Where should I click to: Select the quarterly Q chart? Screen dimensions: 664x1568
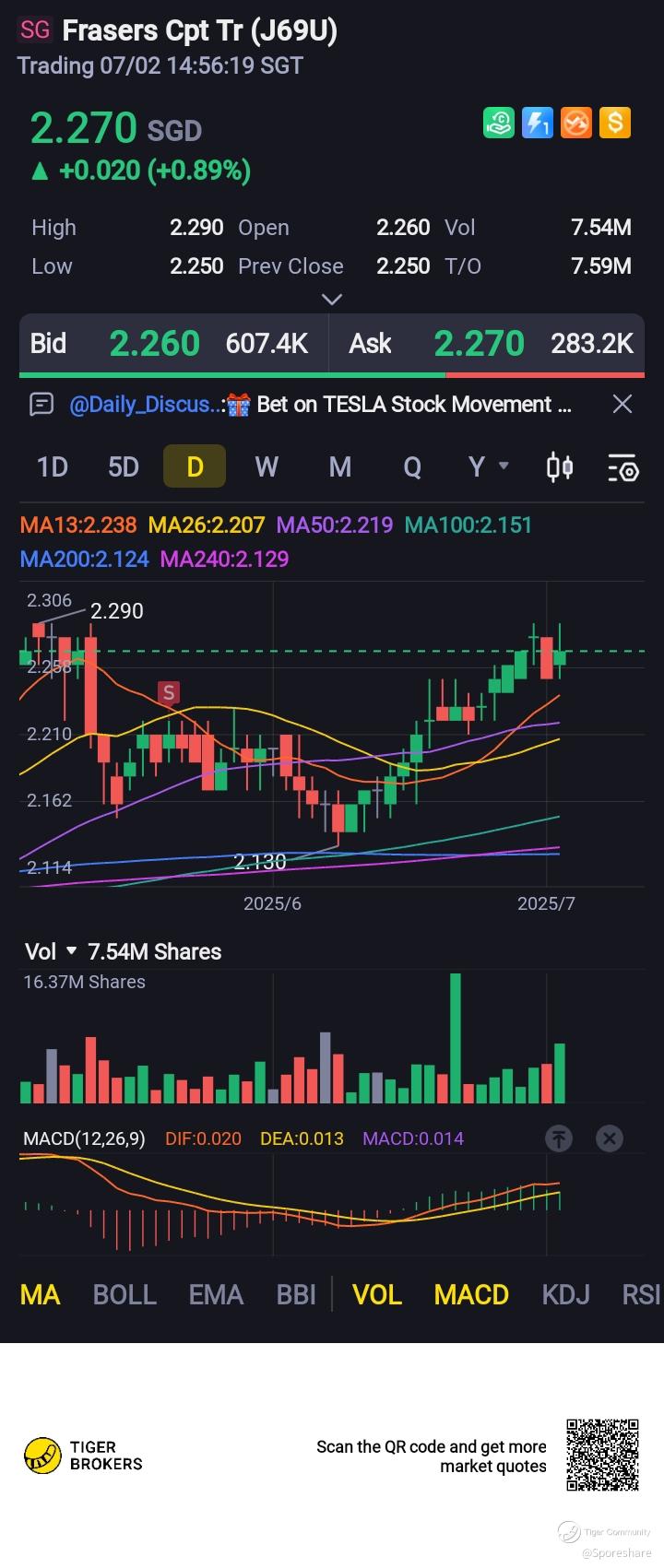[x=411, y=466]
